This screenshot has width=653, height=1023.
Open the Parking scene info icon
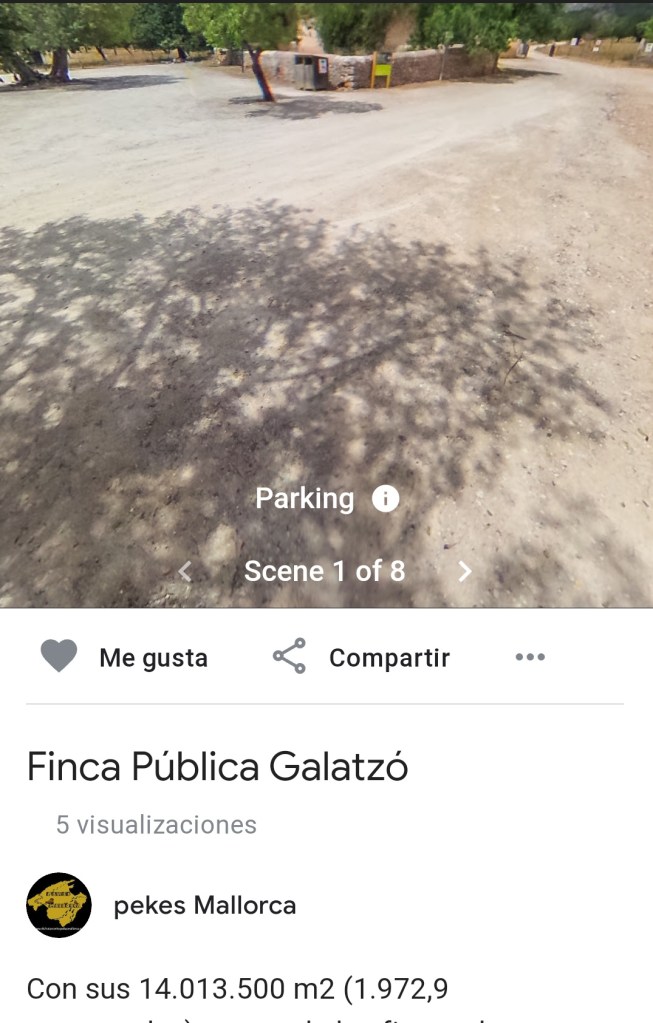click(386, 499)
